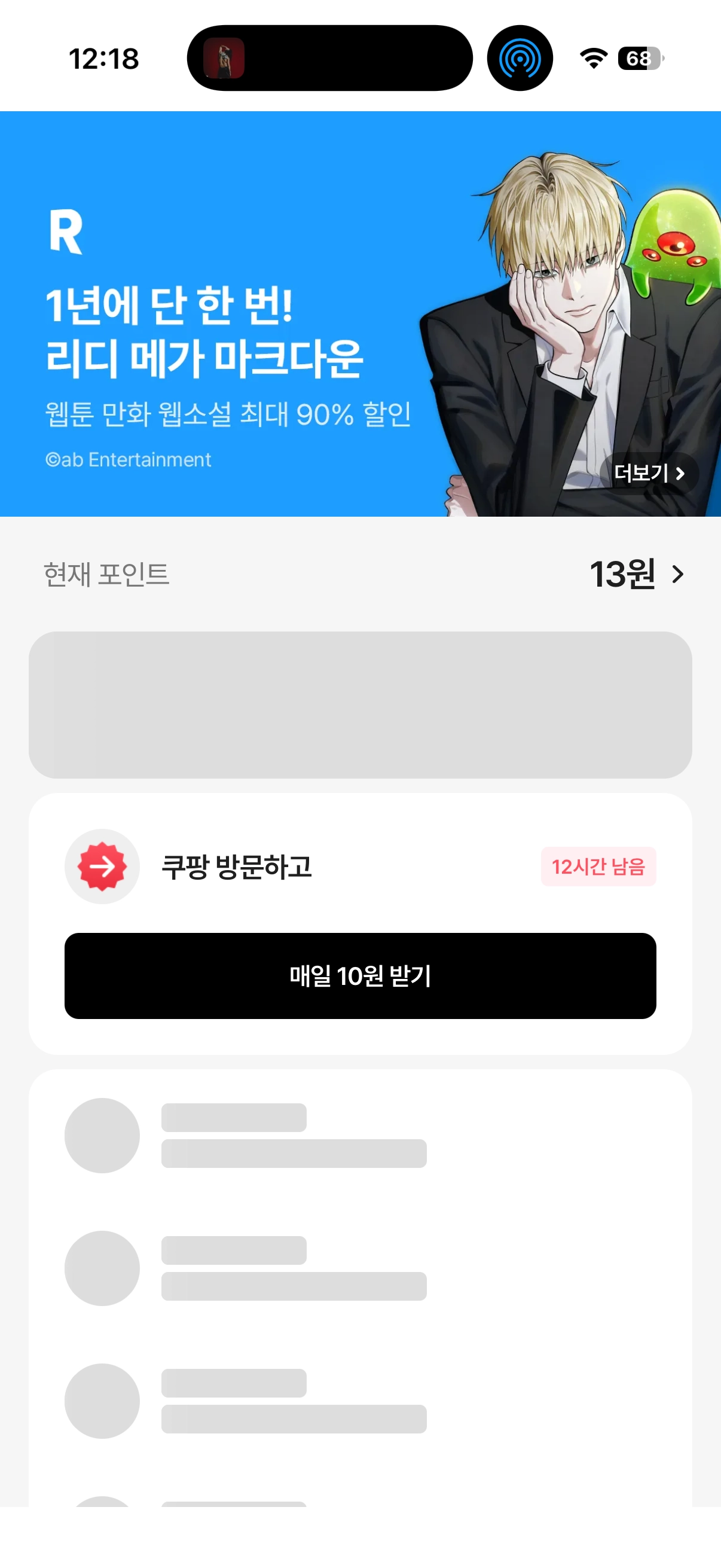Tap the 더보기 button on the banner

(x=649, y=473)
